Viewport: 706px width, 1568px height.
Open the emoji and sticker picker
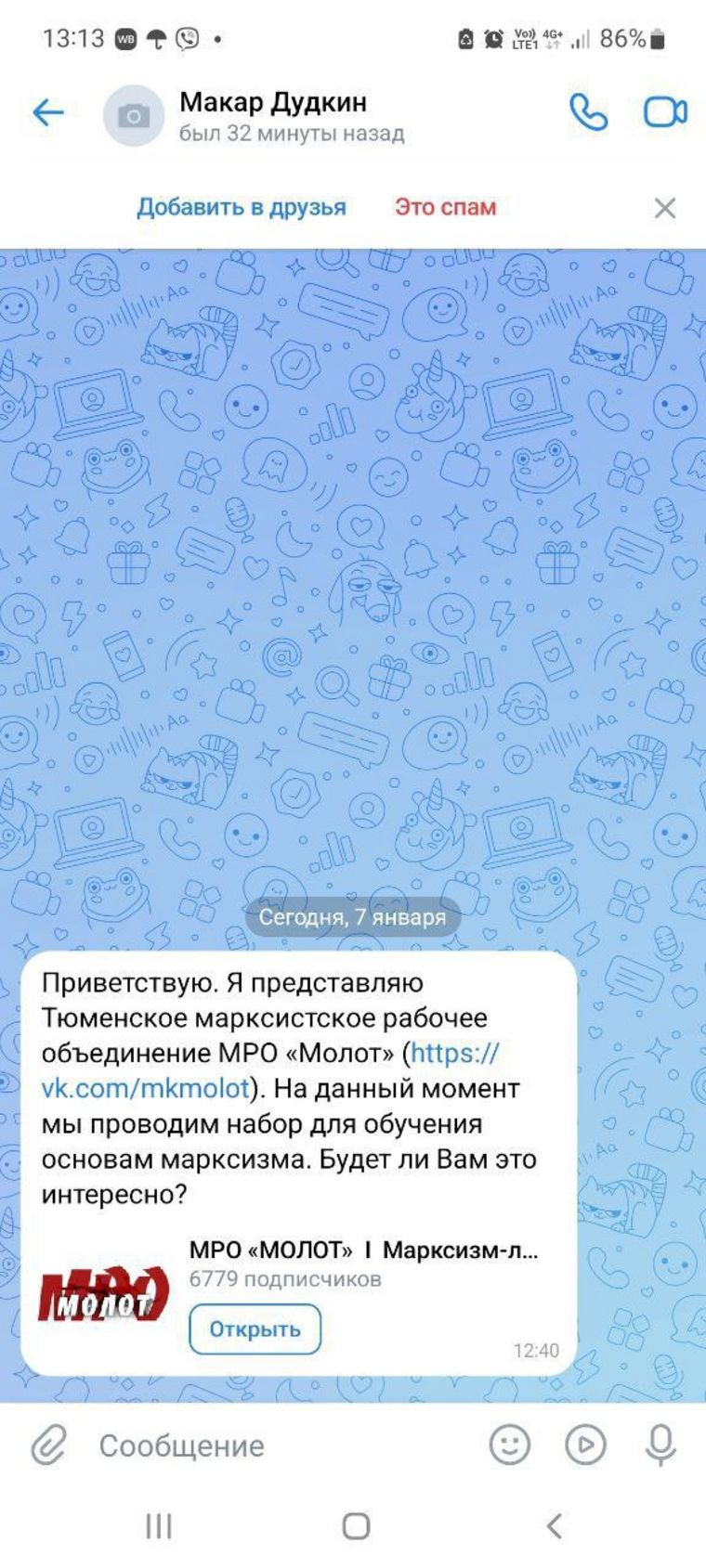click(509, 1445)
